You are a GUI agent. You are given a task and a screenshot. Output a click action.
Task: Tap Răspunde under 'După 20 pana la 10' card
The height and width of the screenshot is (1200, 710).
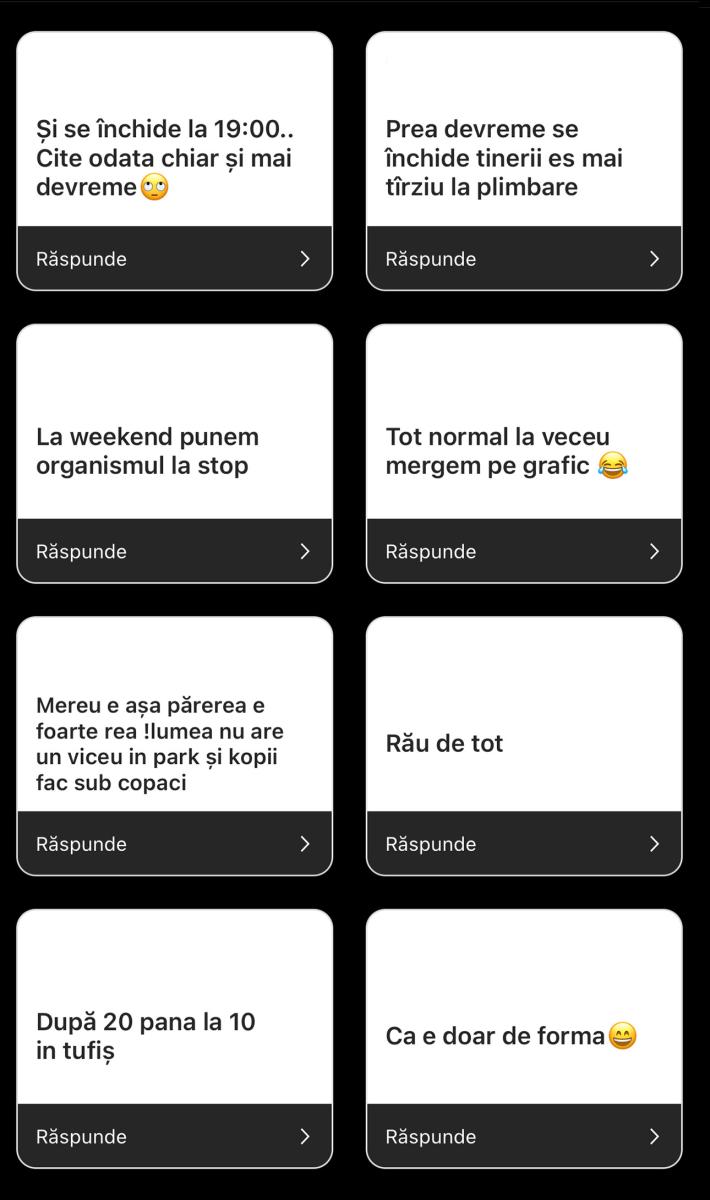click(174, 1136)
